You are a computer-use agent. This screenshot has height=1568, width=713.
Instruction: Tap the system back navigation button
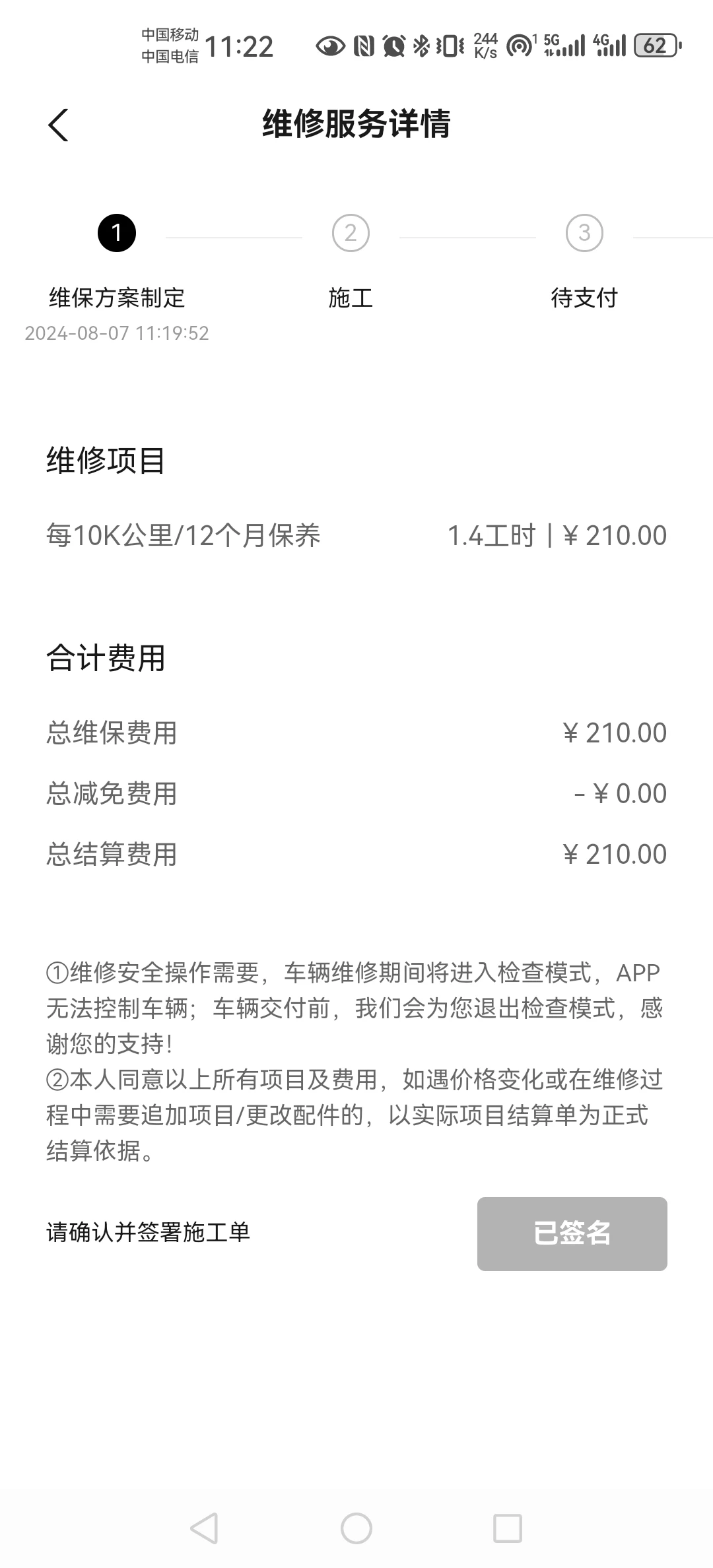click(205, 1528)
